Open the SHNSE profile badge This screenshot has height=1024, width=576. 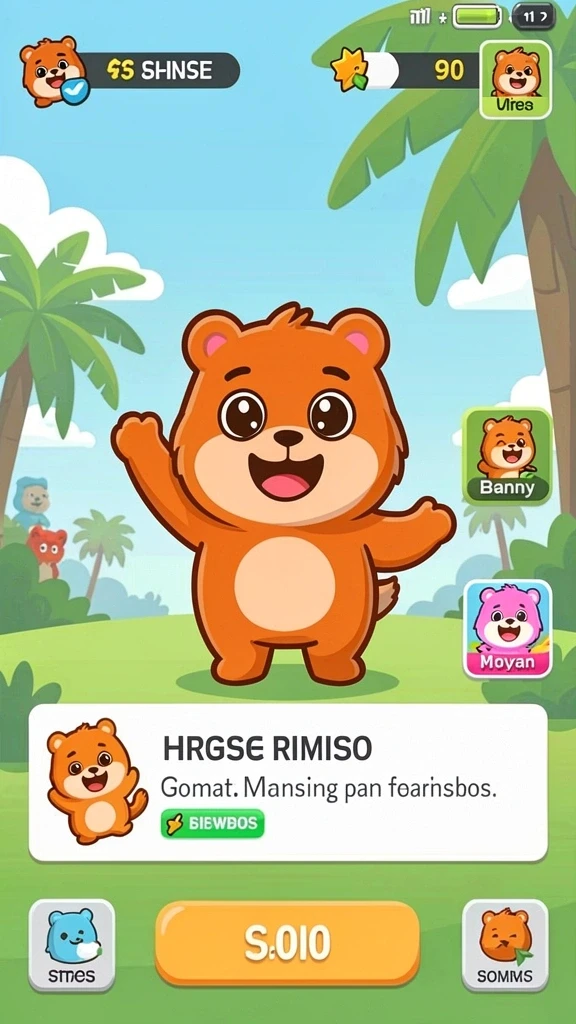[x=129, y=71]
